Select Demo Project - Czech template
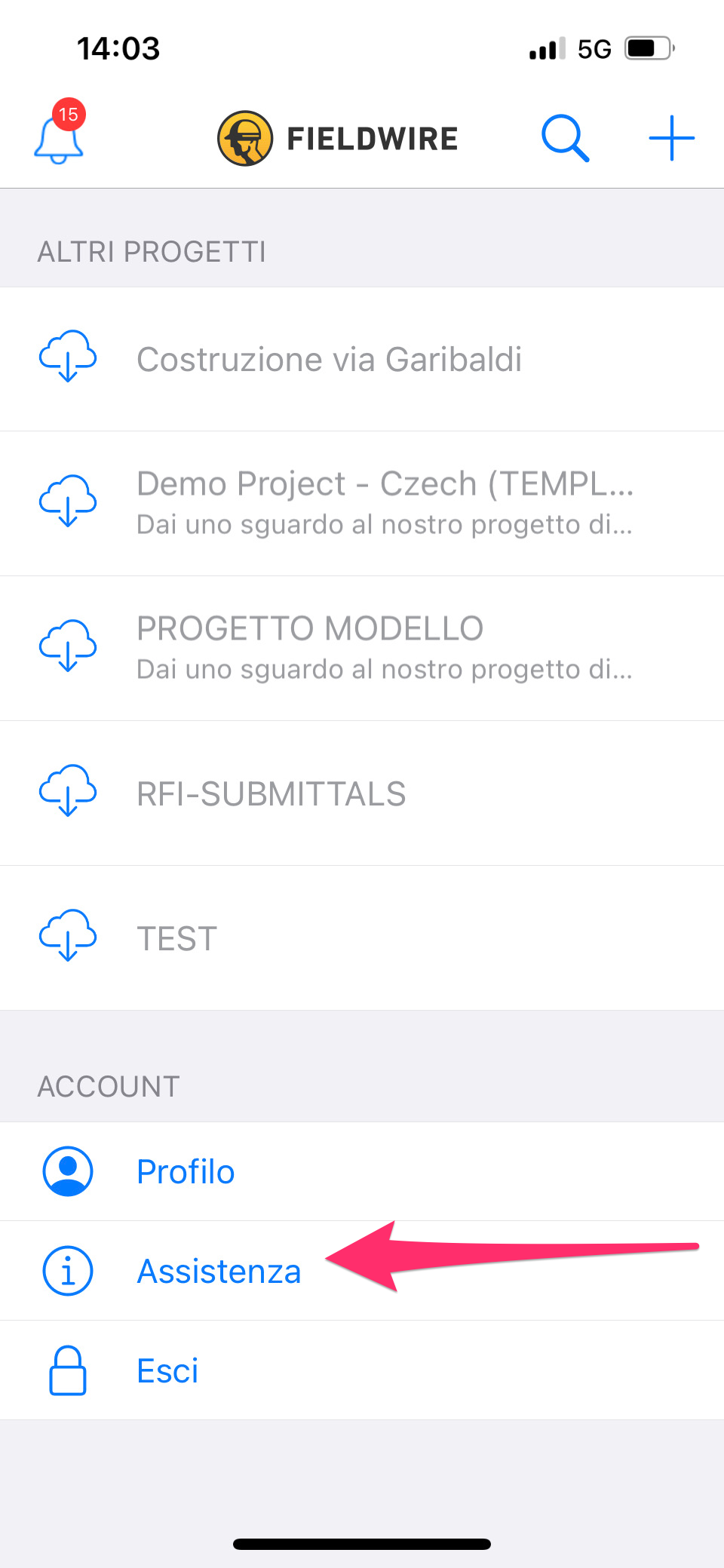Image resolution: width=724 pixels, height=1568 pixels. click(385, 502)
